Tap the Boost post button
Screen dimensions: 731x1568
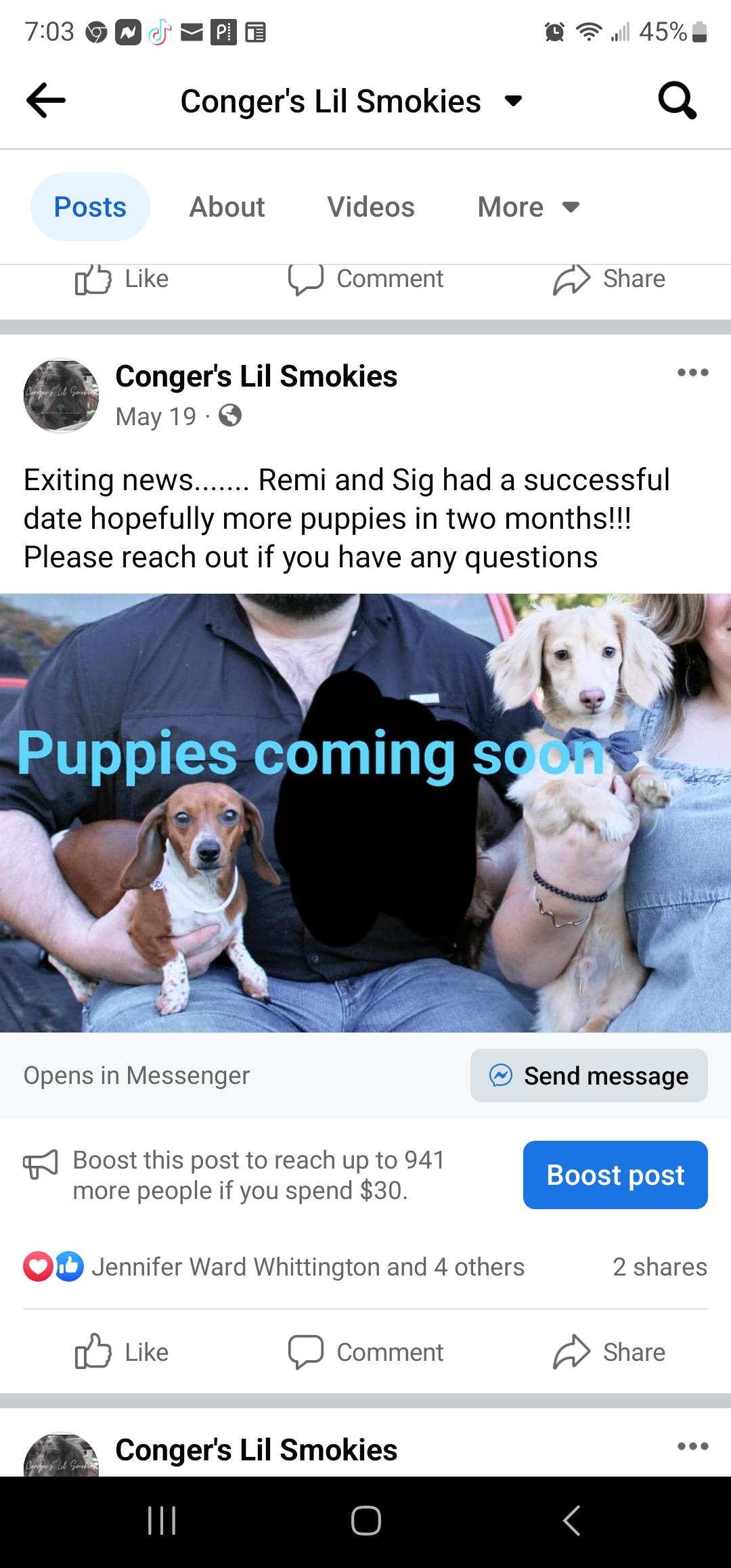click(x=615, y=1175)
